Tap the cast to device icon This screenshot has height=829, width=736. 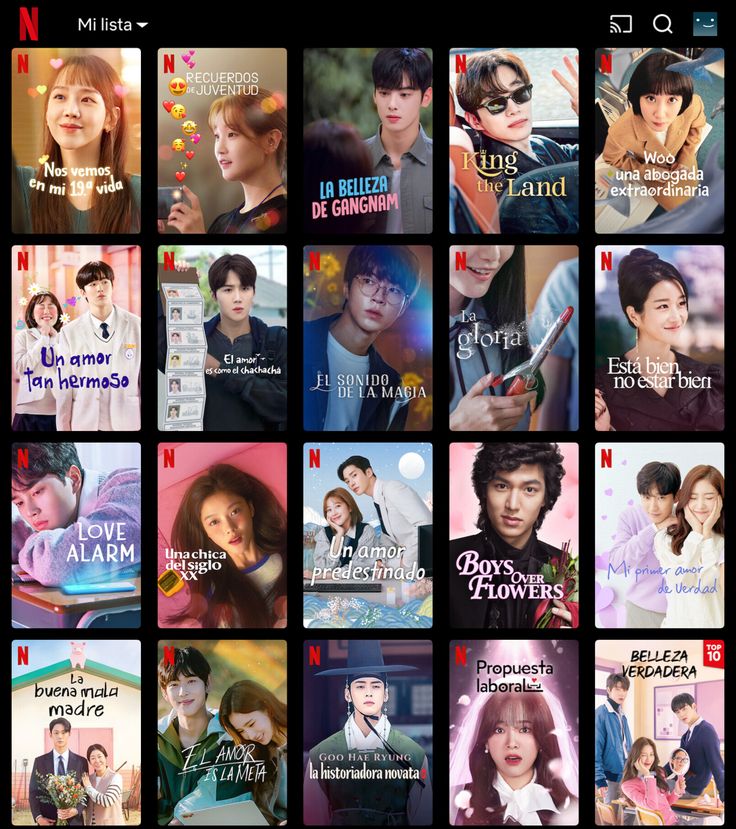621,24
